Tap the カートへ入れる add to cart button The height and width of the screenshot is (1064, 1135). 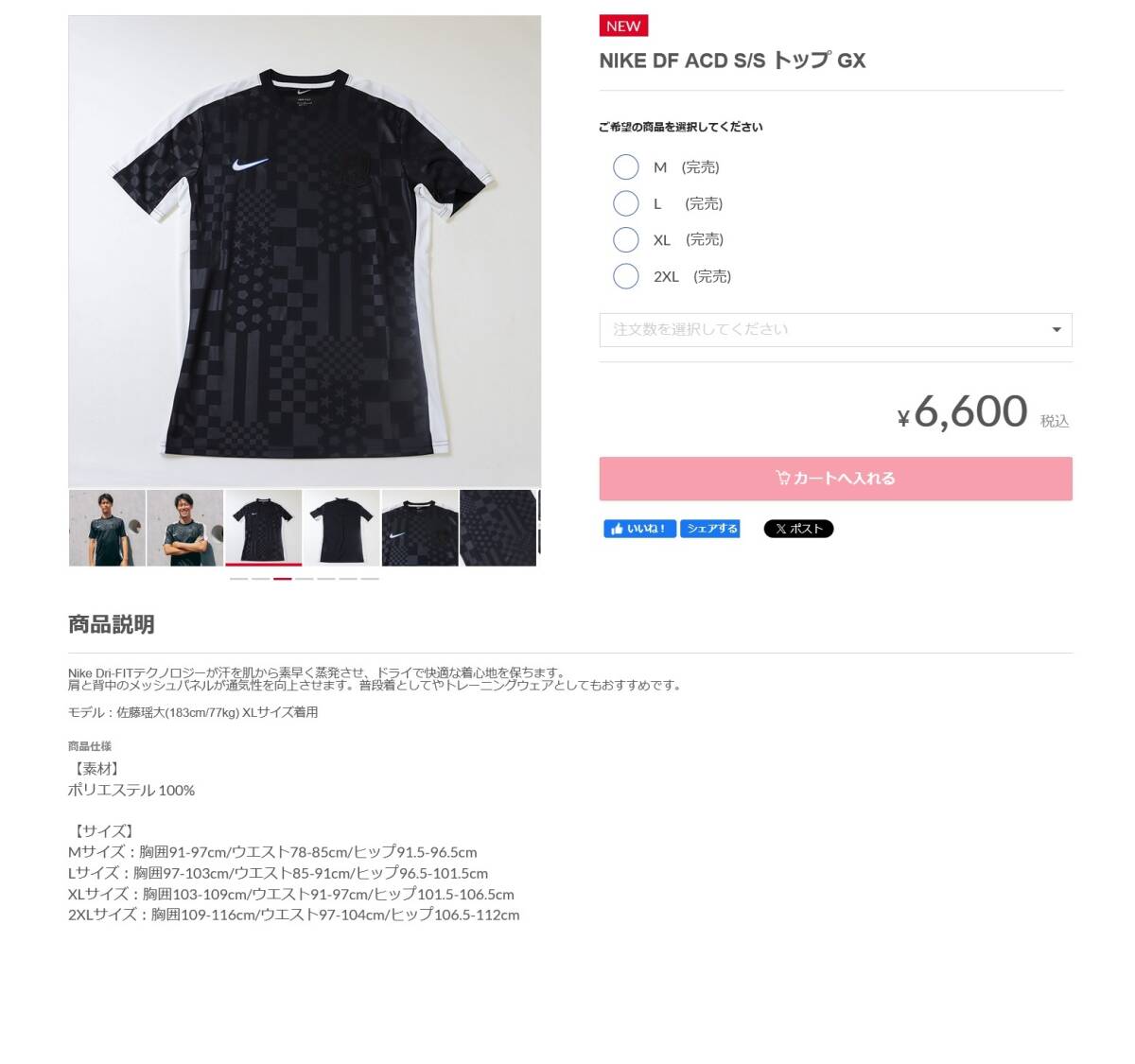[835, 479]
